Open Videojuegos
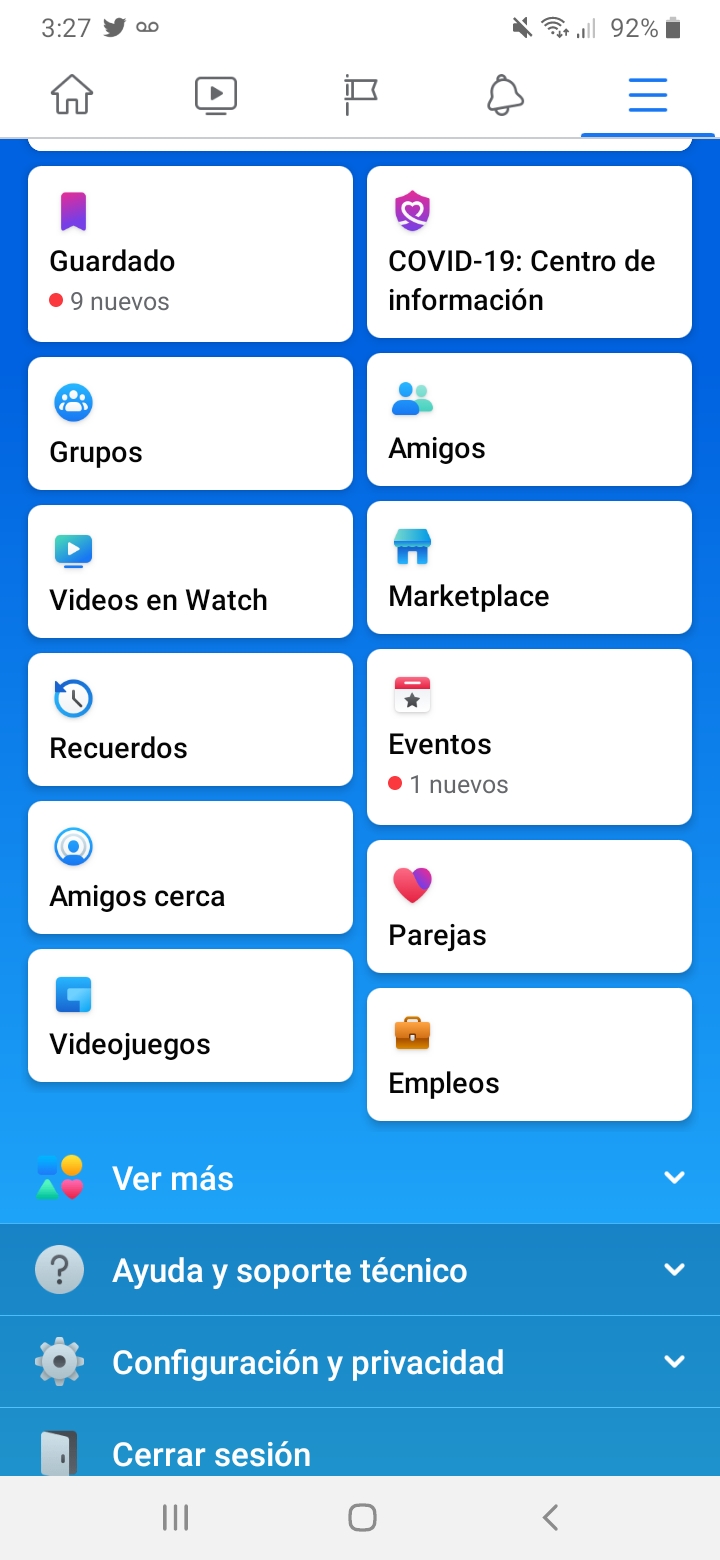720x1560 pixels. tap(190, 1015)
